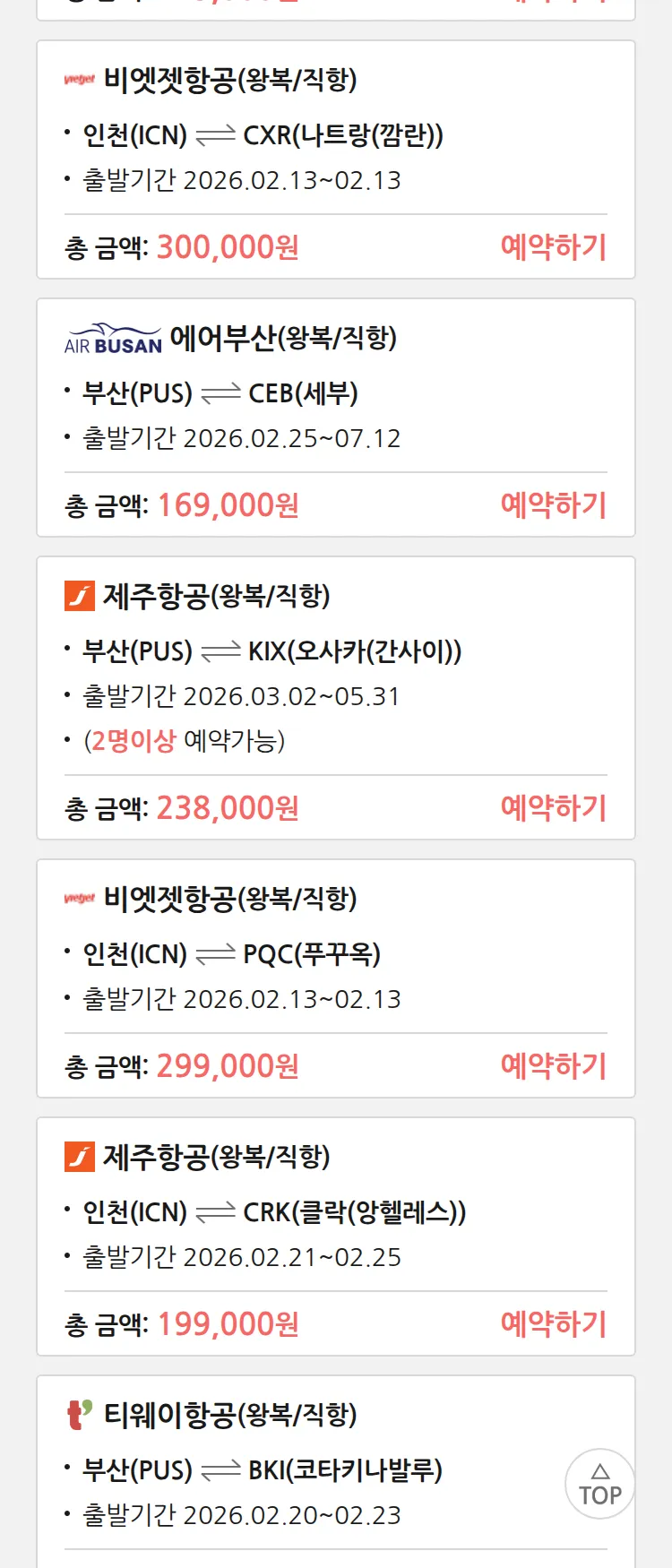This screenshot has height=1568, width=672.
Task: Book the Incheon to Nha Trang flight
Action: click(553, 247)
